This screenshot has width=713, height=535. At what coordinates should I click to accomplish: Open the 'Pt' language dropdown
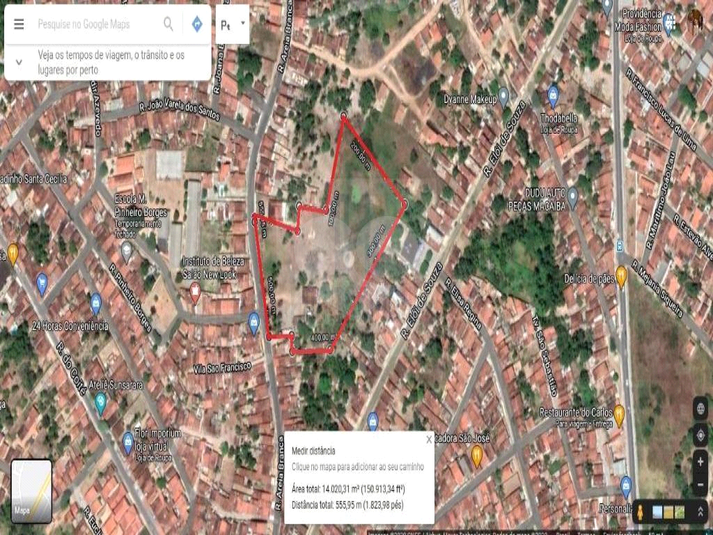point(232,24)
